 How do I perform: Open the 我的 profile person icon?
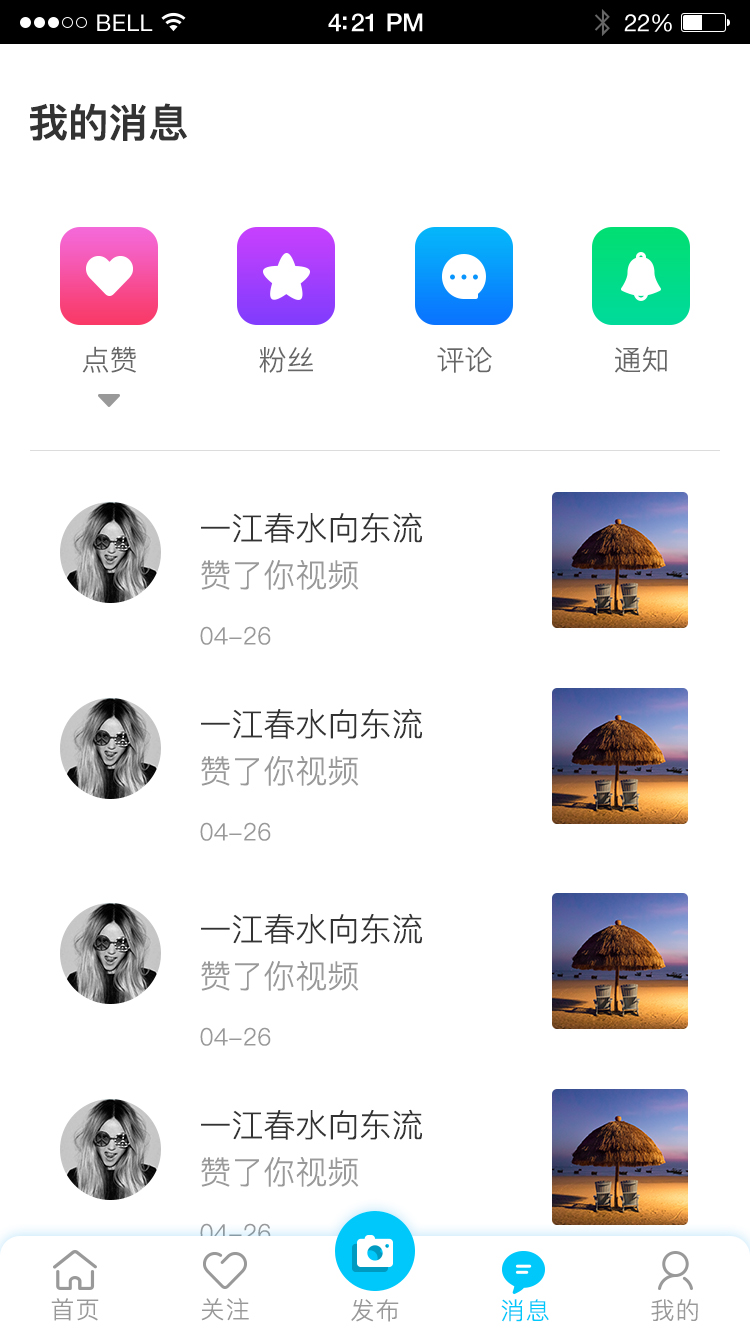pyautogui.click(x=675, y=1268)
